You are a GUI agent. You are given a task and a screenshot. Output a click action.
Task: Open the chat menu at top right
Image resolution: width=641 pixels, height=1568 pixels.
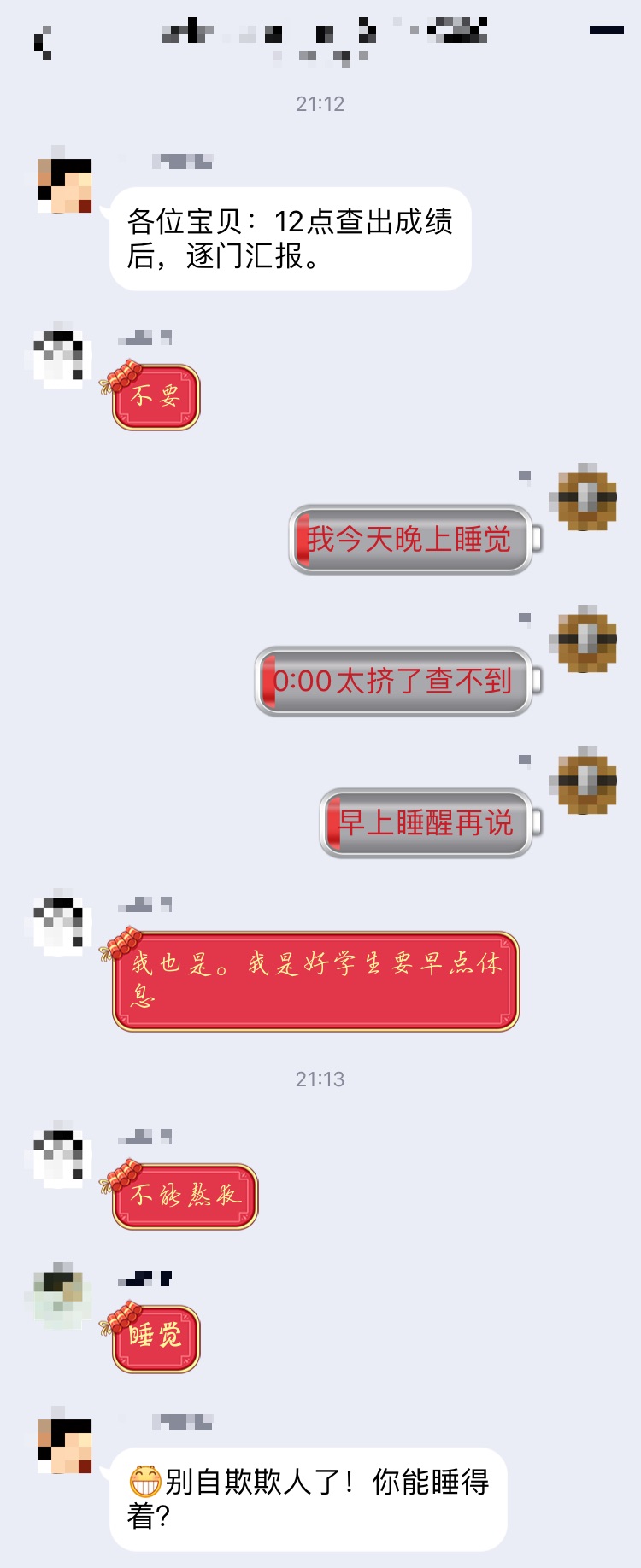[x=606, y=31]
